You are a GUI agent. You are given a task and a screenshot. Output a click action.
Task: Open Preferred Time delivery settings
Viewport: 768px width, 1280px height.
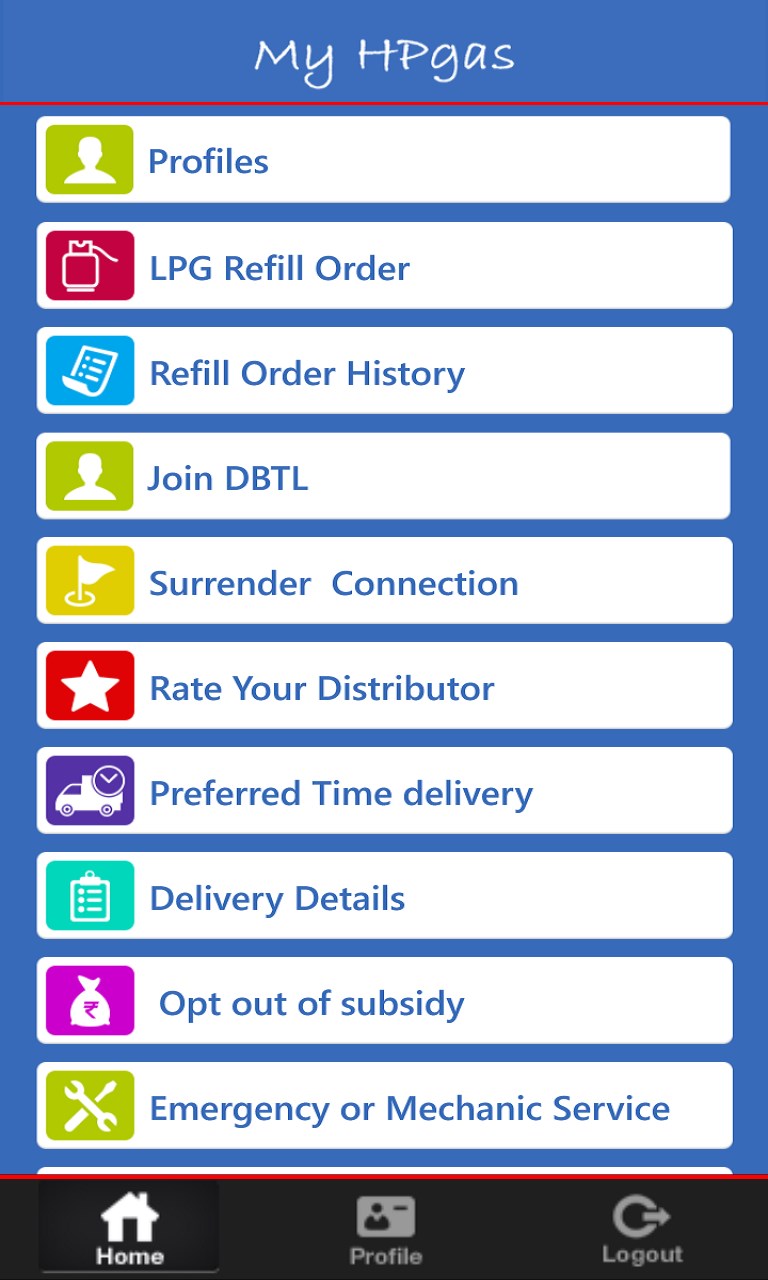(x=384, y=790)
